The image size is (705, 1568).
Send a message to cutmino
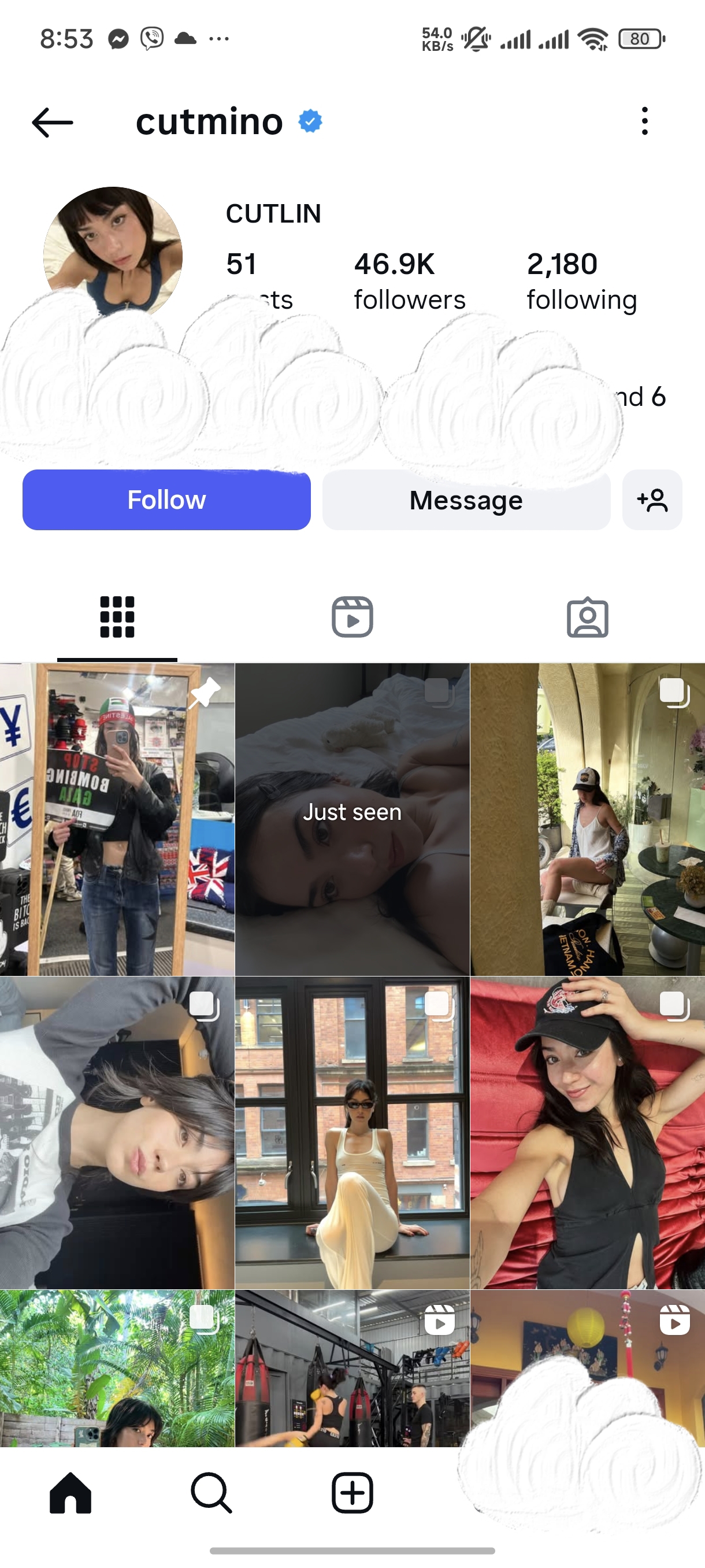tap(466, 500)
